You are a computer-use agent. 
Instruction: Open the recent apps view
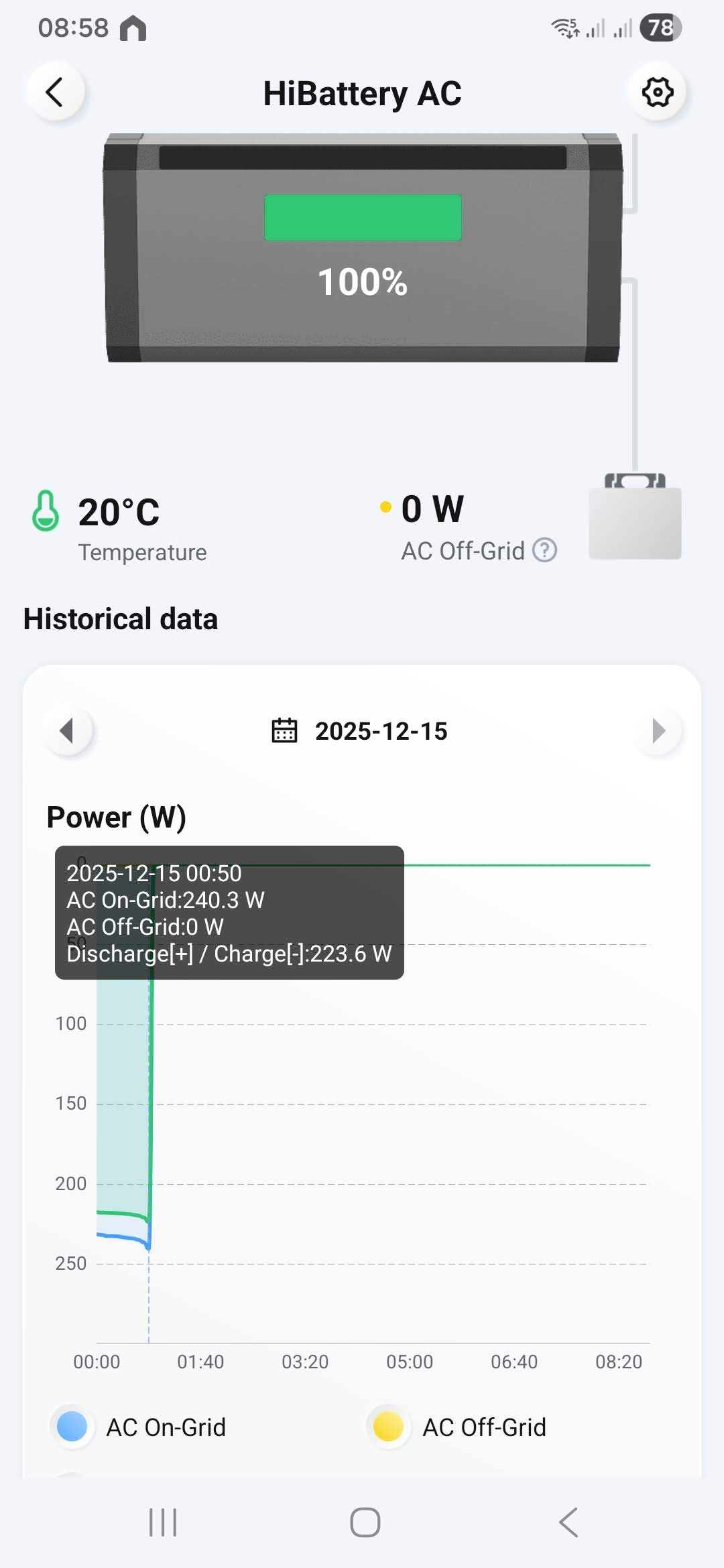coord(163,1522)
